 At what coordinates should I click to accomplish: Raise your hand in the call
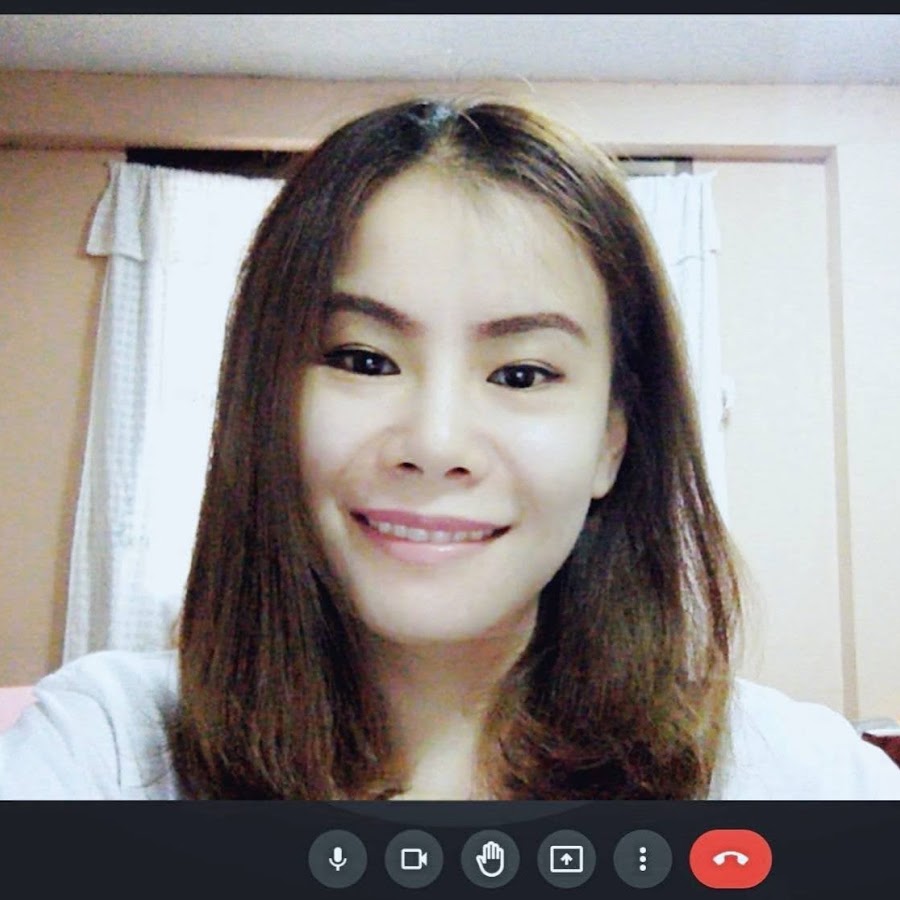[x=490, y=859]
